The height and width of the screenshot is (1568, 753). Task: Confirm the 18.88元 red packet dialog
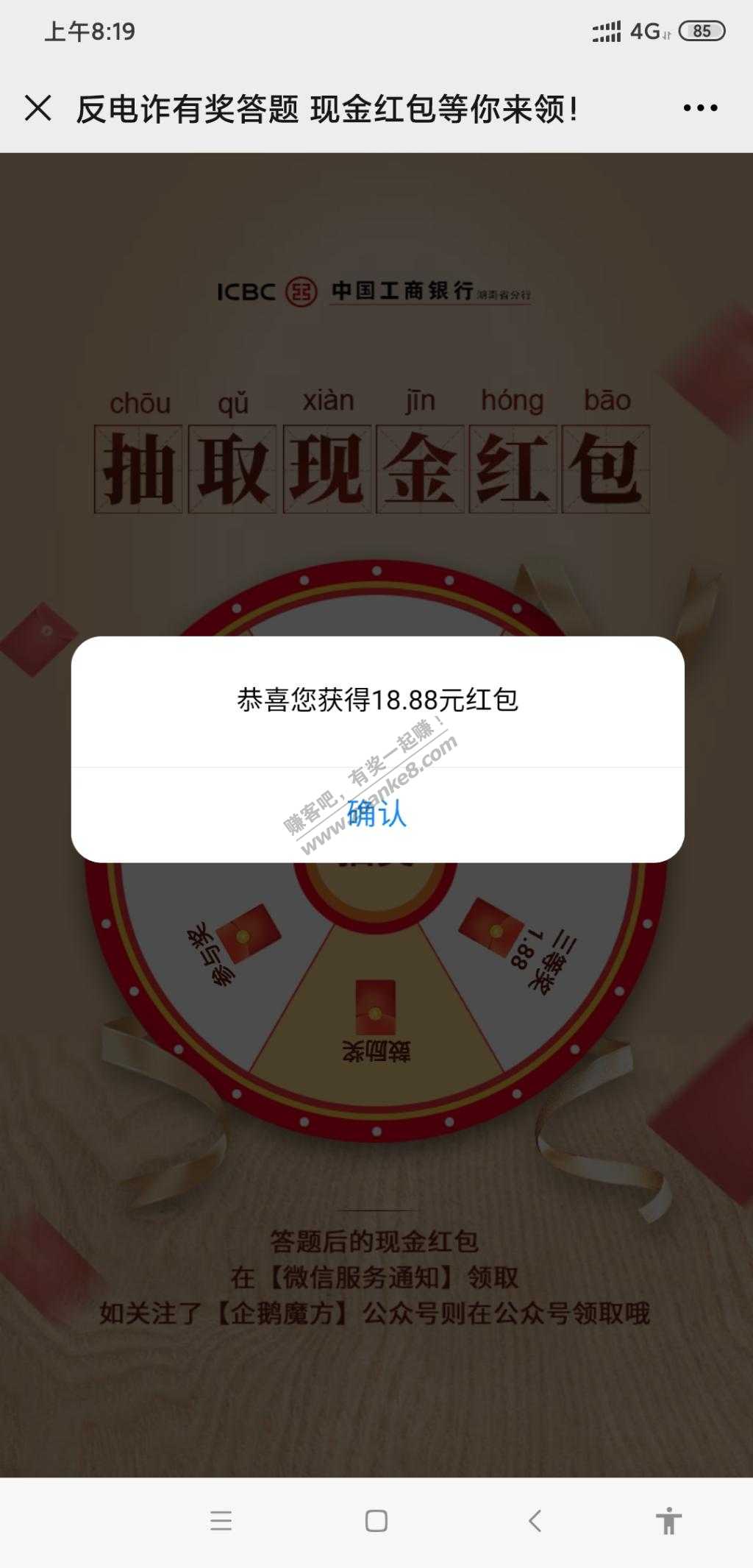(x=376, y=815)
